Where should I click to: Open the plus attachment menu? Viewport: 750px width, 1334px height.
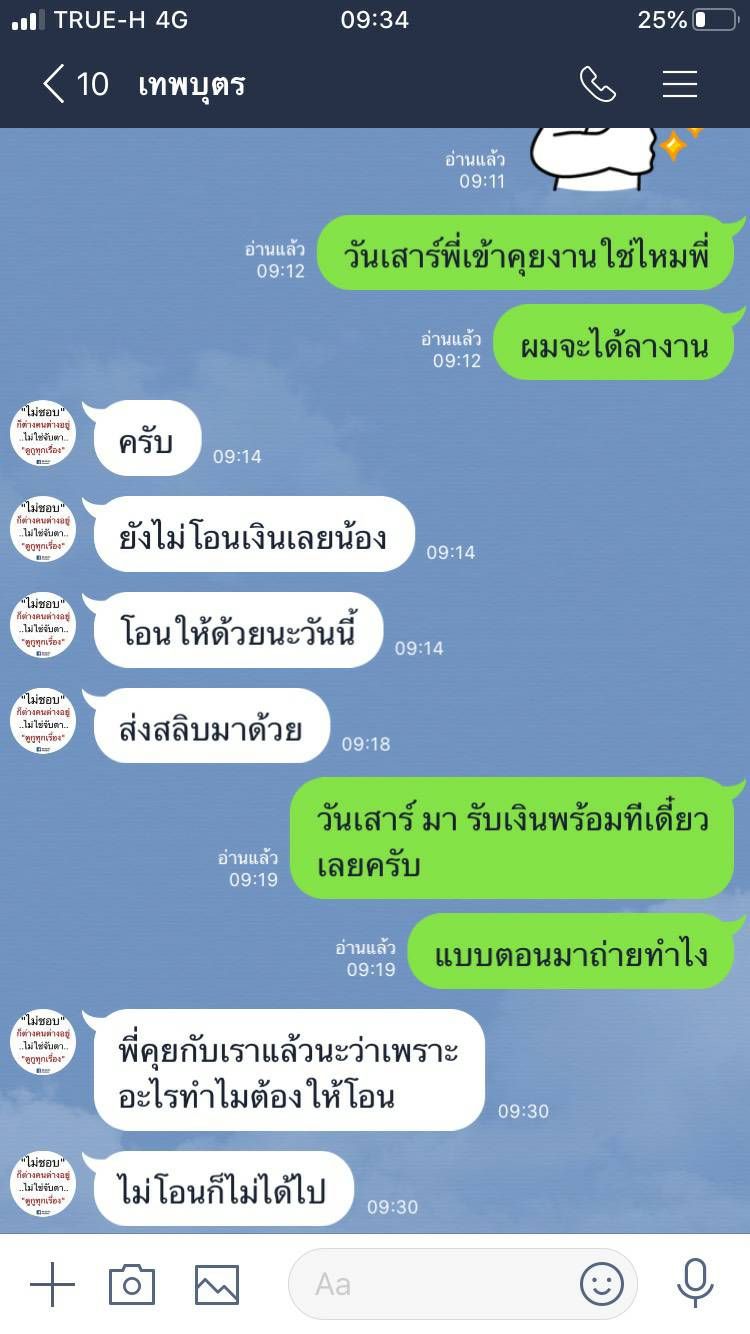[x=52, y=1284]
